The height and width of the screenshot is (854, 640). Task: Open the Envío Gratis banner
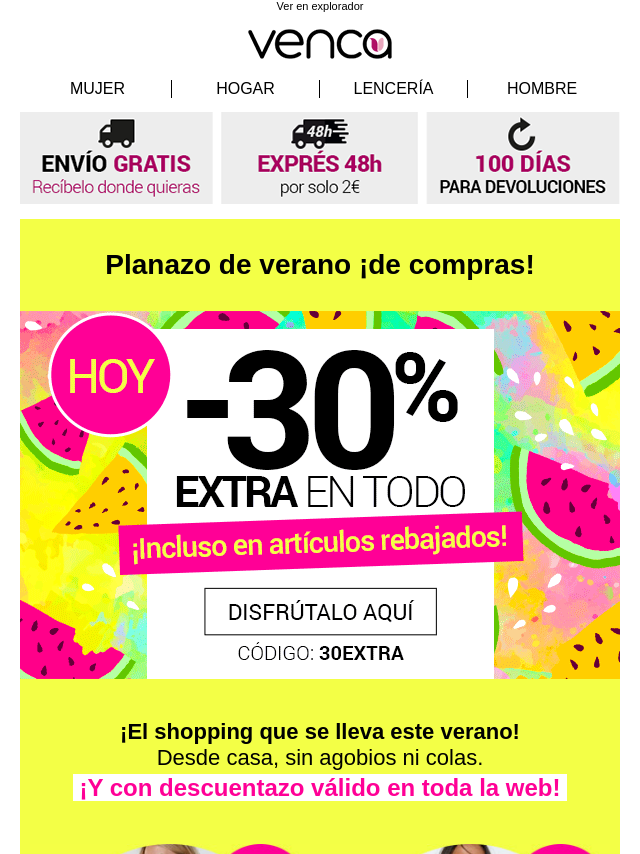tap(116, 158)
